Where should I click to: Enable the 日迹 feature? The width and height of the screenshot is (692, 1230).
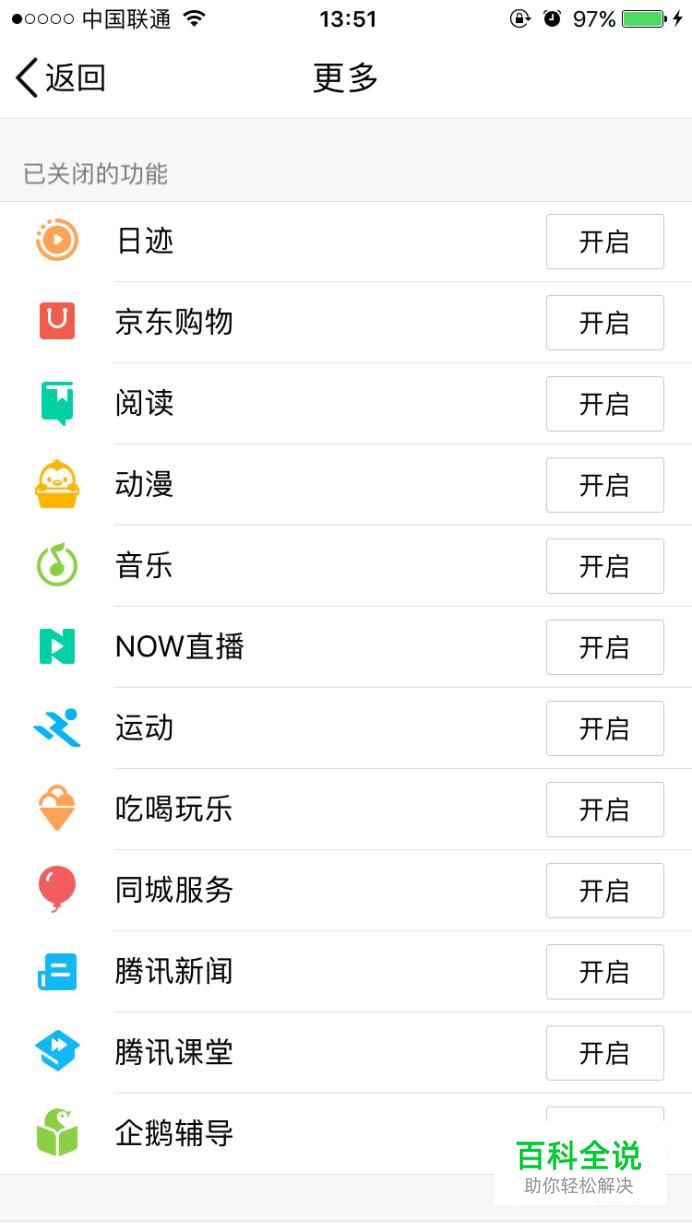pos(604,242)
